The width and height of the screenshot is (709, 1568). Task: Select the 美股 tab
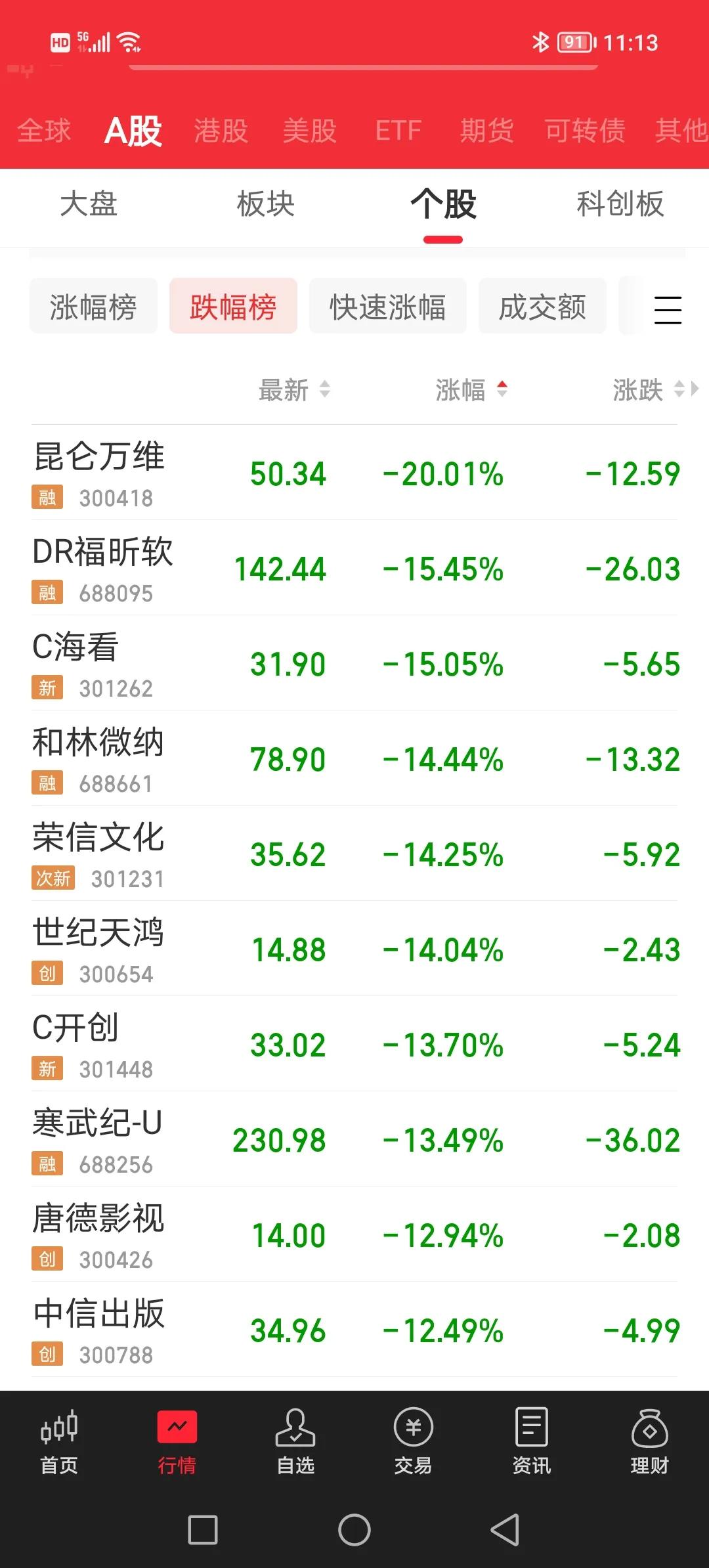pos(309,131)
